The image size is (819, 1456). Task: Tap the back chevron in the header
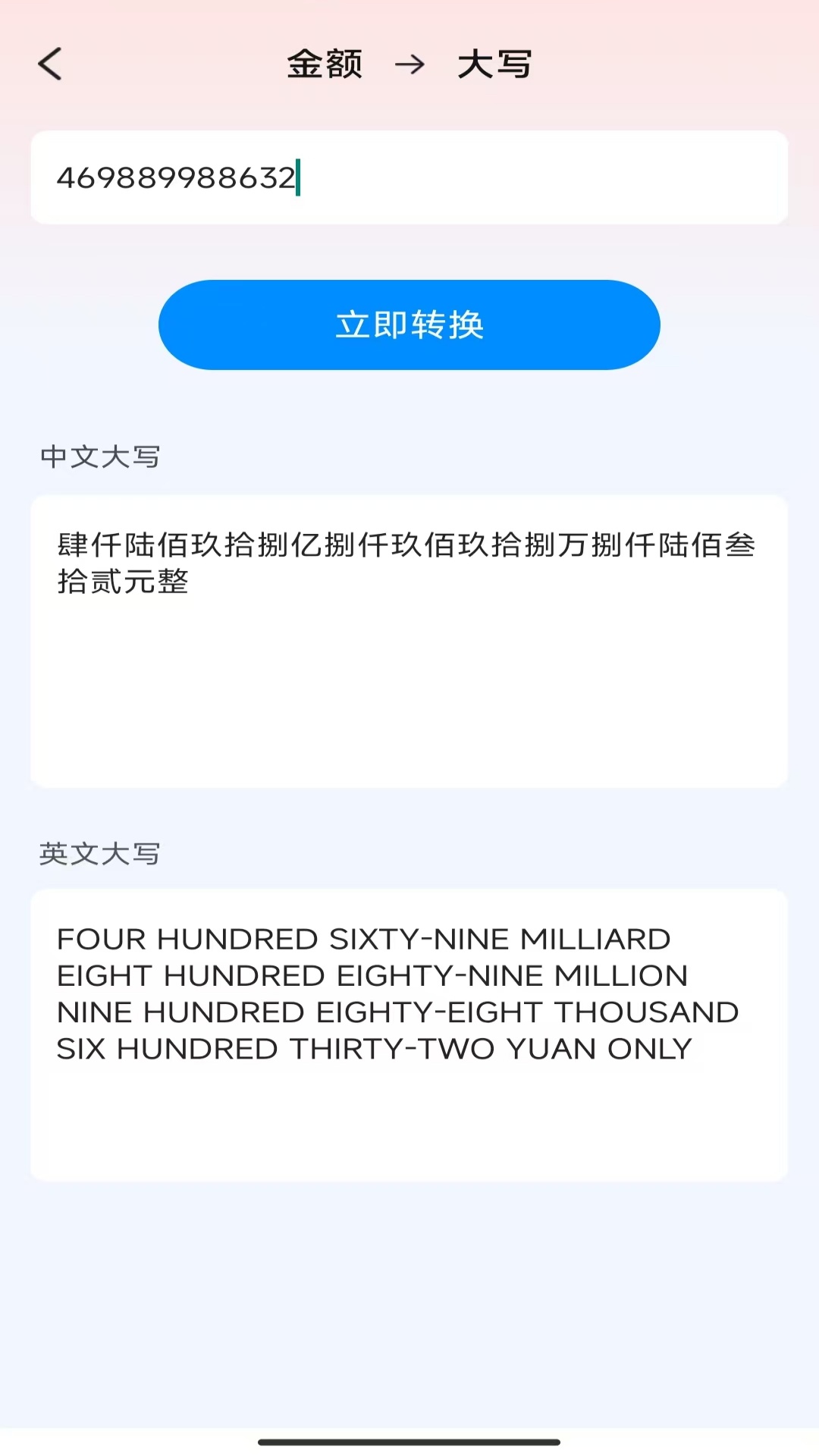[x=50, y=64]
